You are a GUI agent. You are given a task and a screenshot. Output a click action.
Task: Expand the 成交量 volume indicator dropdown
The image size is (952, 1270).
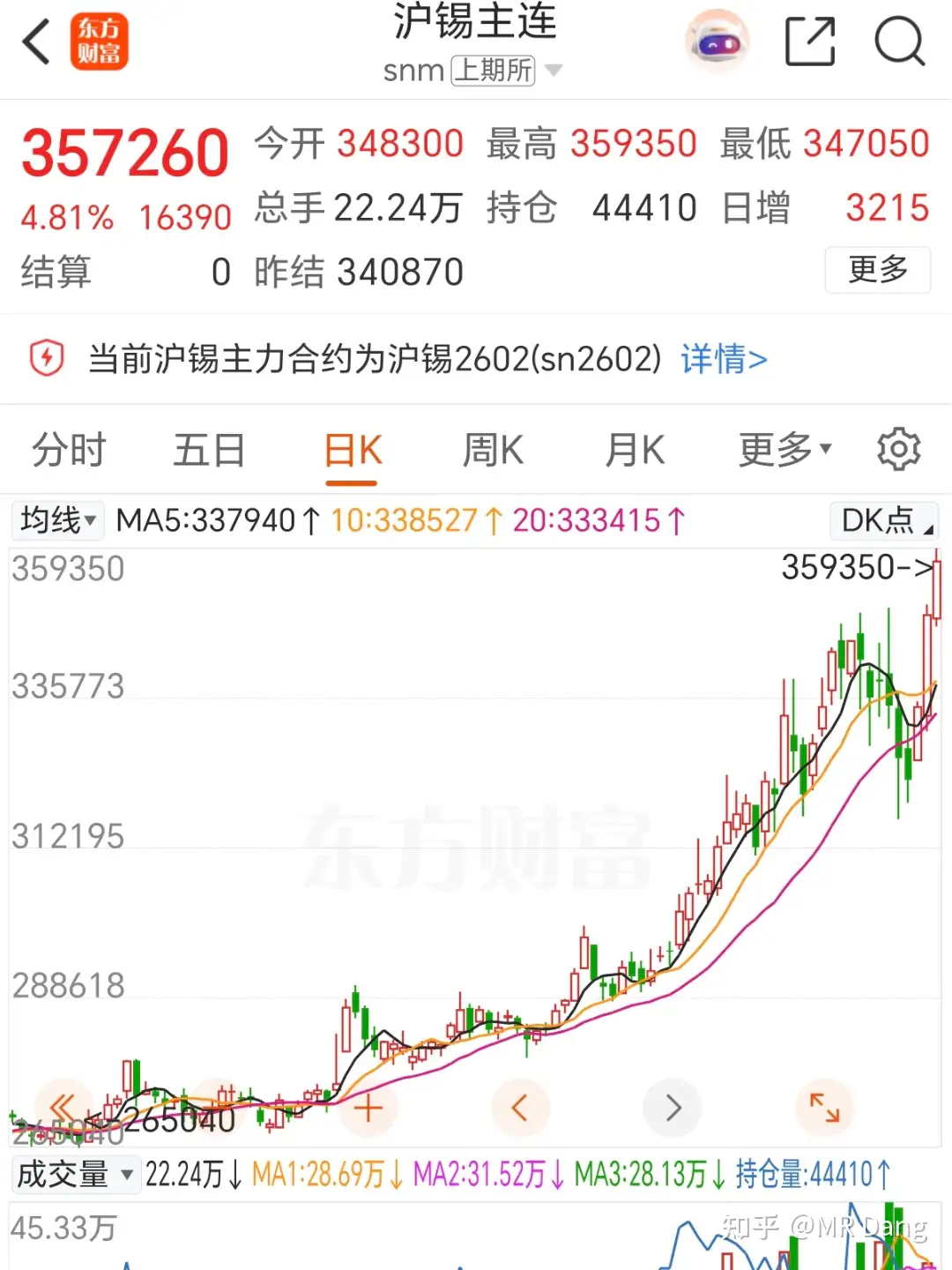pyautogui.click(x=77, y=1175)
